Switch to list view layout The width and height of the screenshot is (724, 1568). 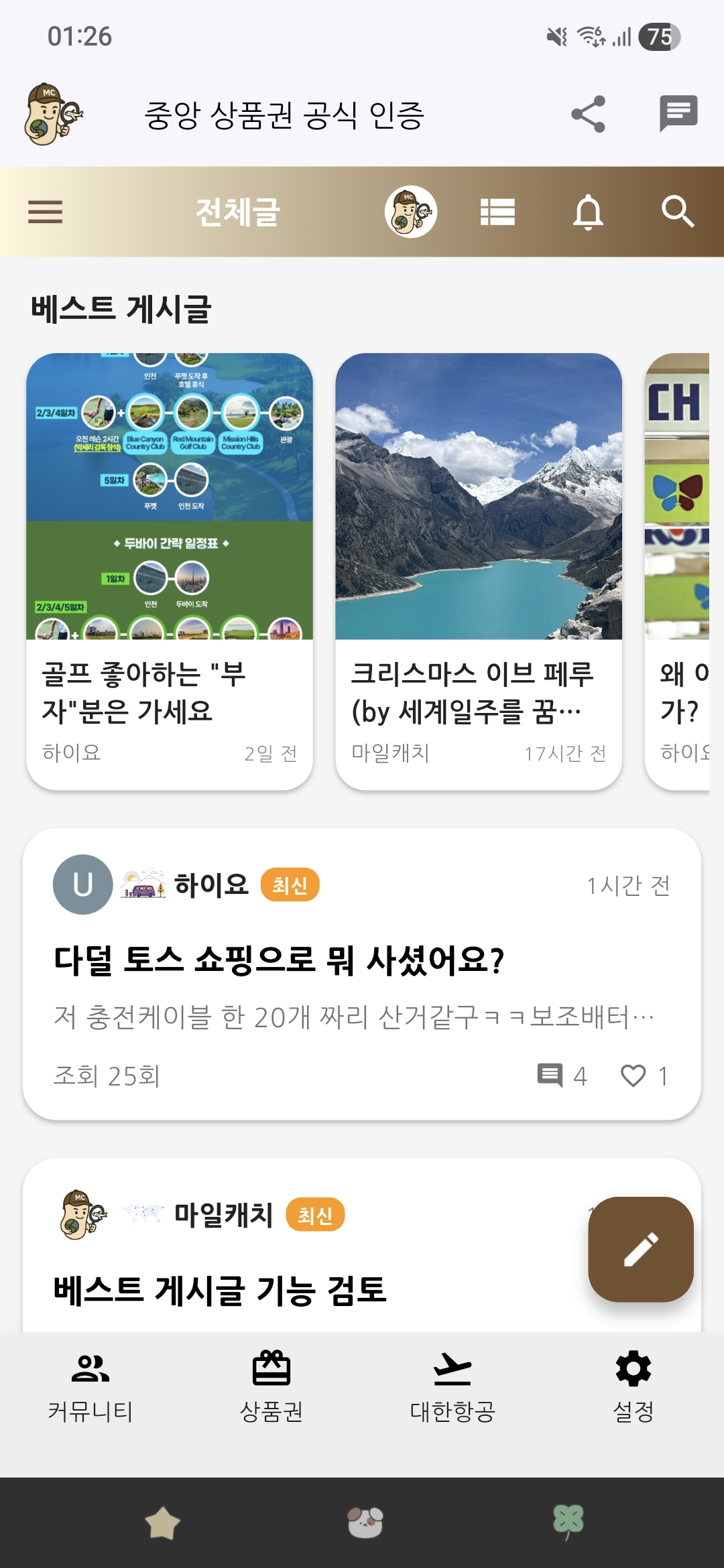[497, 212]
